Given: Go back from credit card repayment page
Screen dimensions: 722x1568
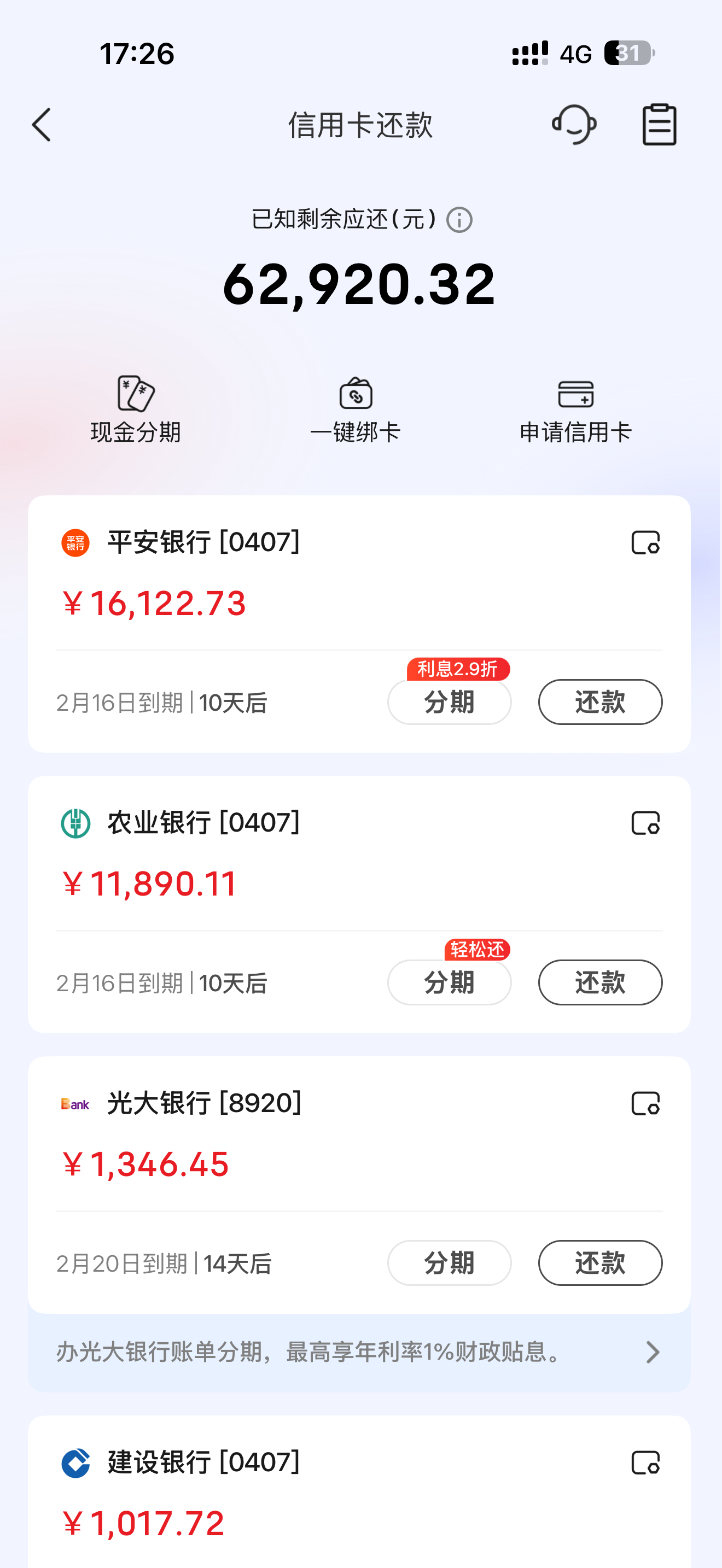Looking at the screenshot, I should click(42, 125).
